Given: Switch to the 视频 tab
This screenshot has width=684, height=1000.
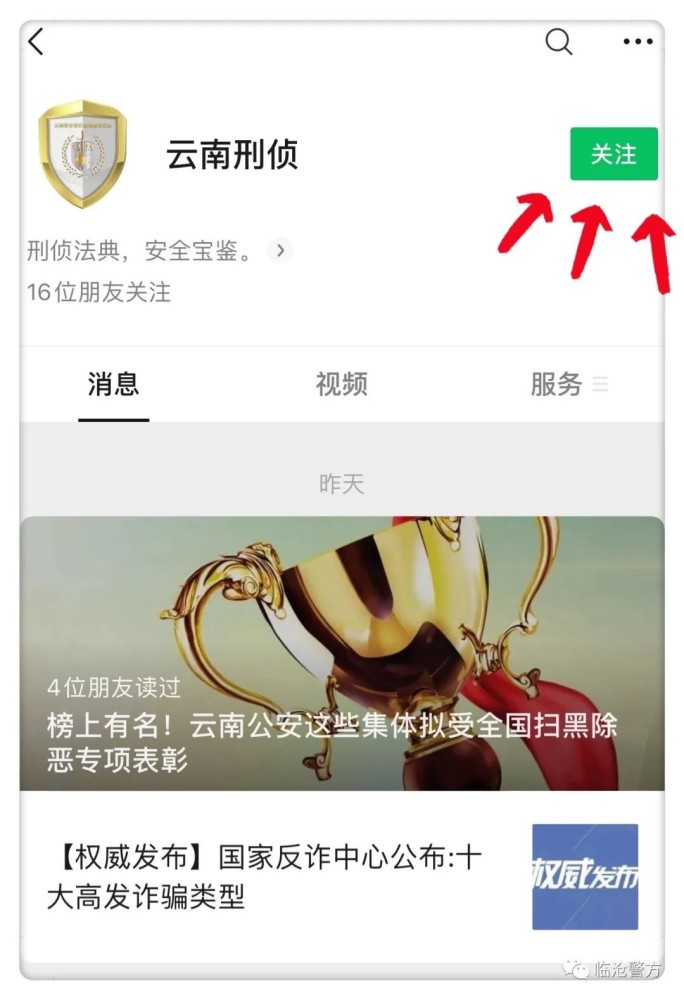Looking at the screenshot, I should coord(341,384).
